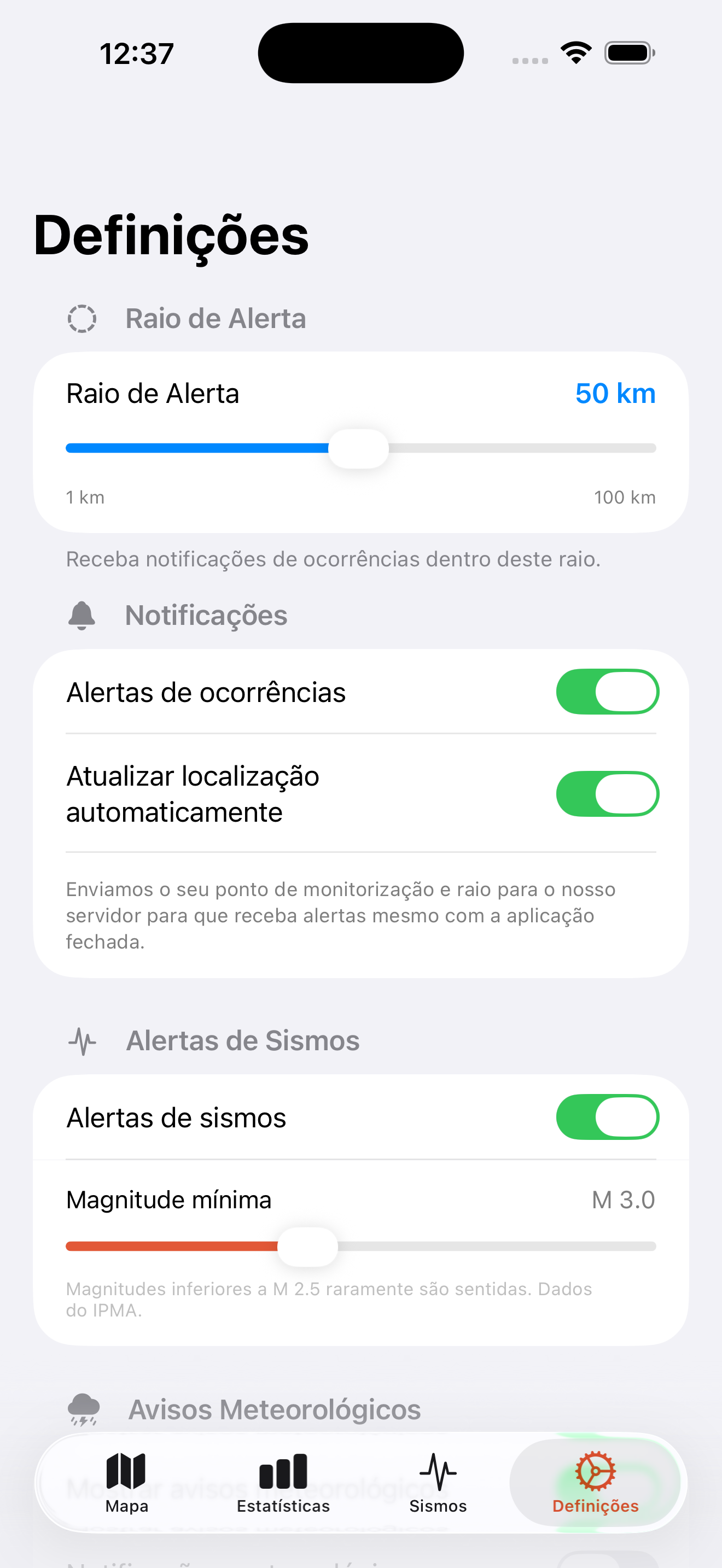Disable the Alertas de ocorrências switch
This screenshot has width=722, height=1568.
607,691
